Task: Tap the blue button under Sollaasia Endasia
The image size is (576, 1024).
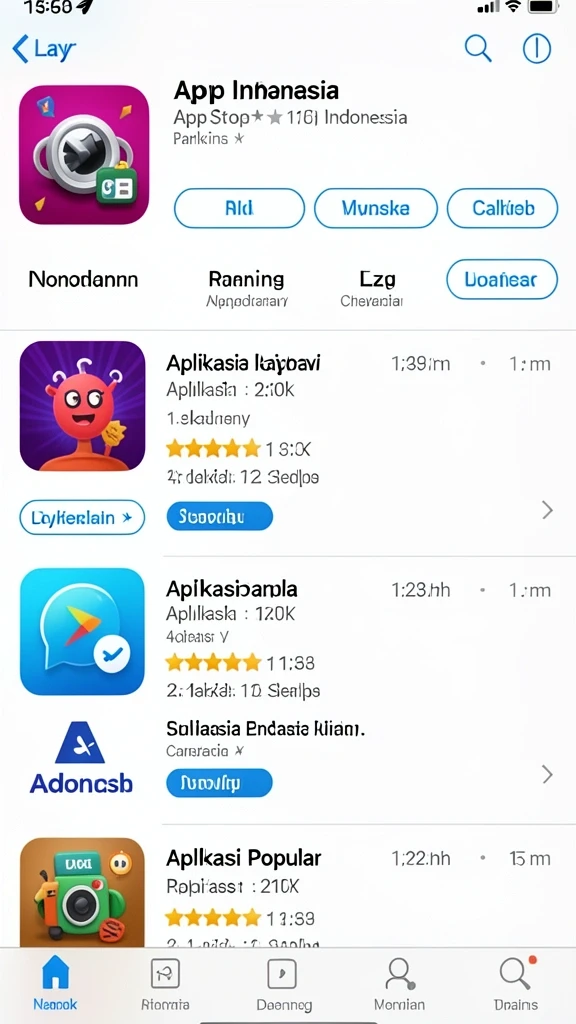Action: coord(219,782)
